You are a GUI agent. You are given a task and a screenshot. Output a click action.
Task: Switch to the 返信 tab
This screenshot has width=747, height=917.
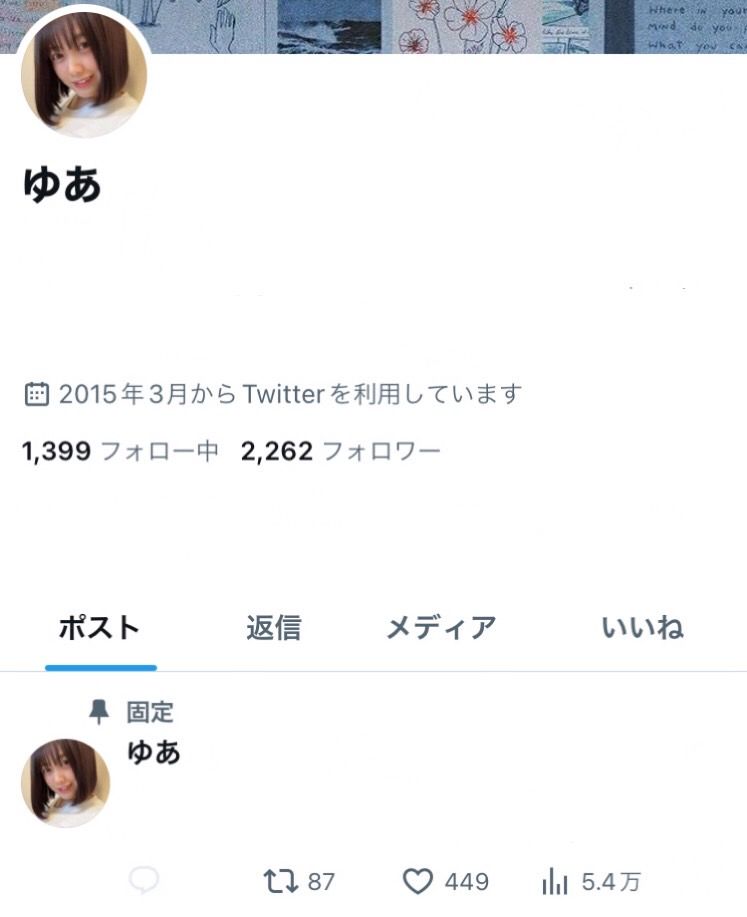(x=273, y=628)
